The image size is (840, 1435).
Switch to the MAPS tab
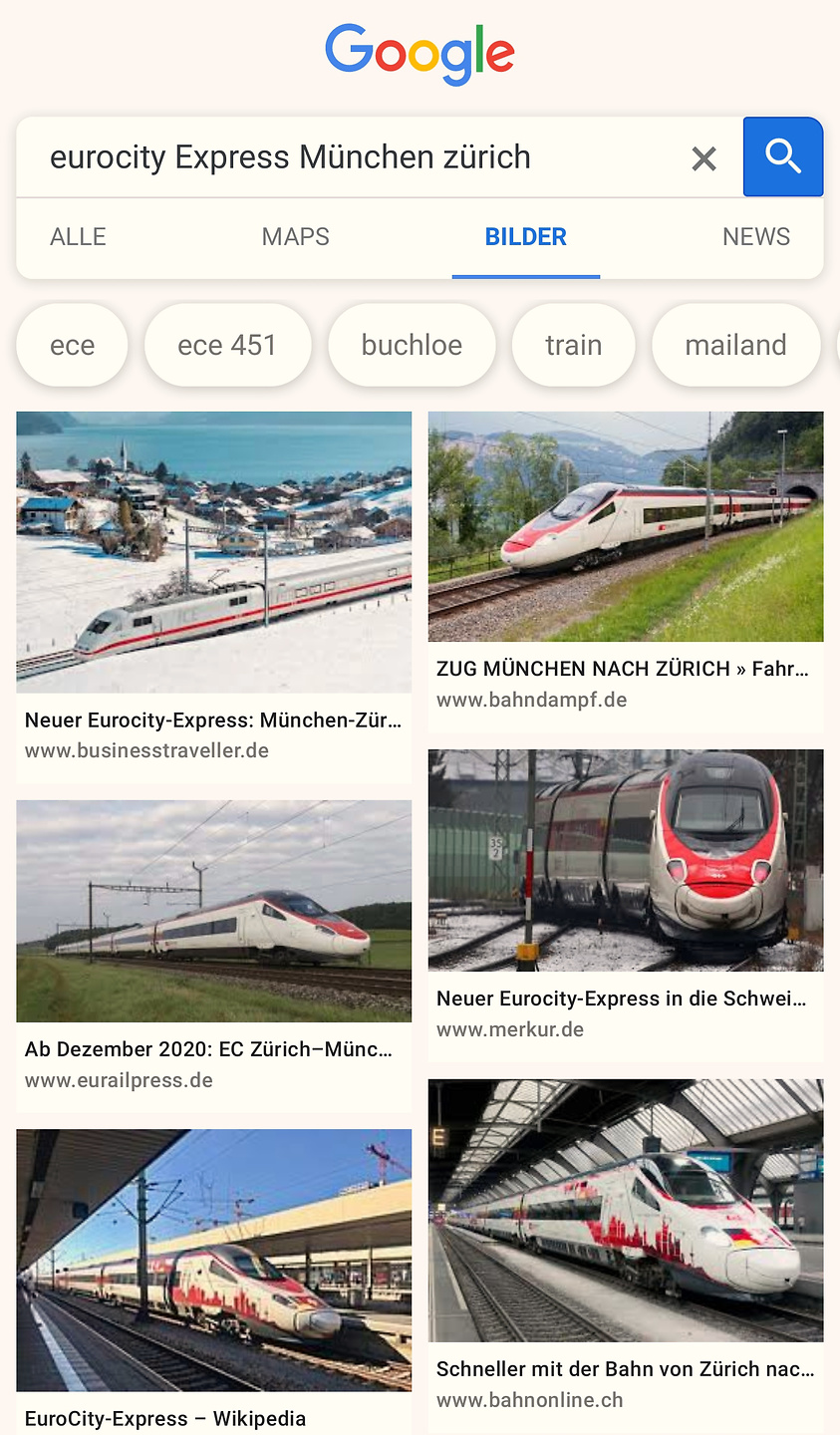click(295, 236)
